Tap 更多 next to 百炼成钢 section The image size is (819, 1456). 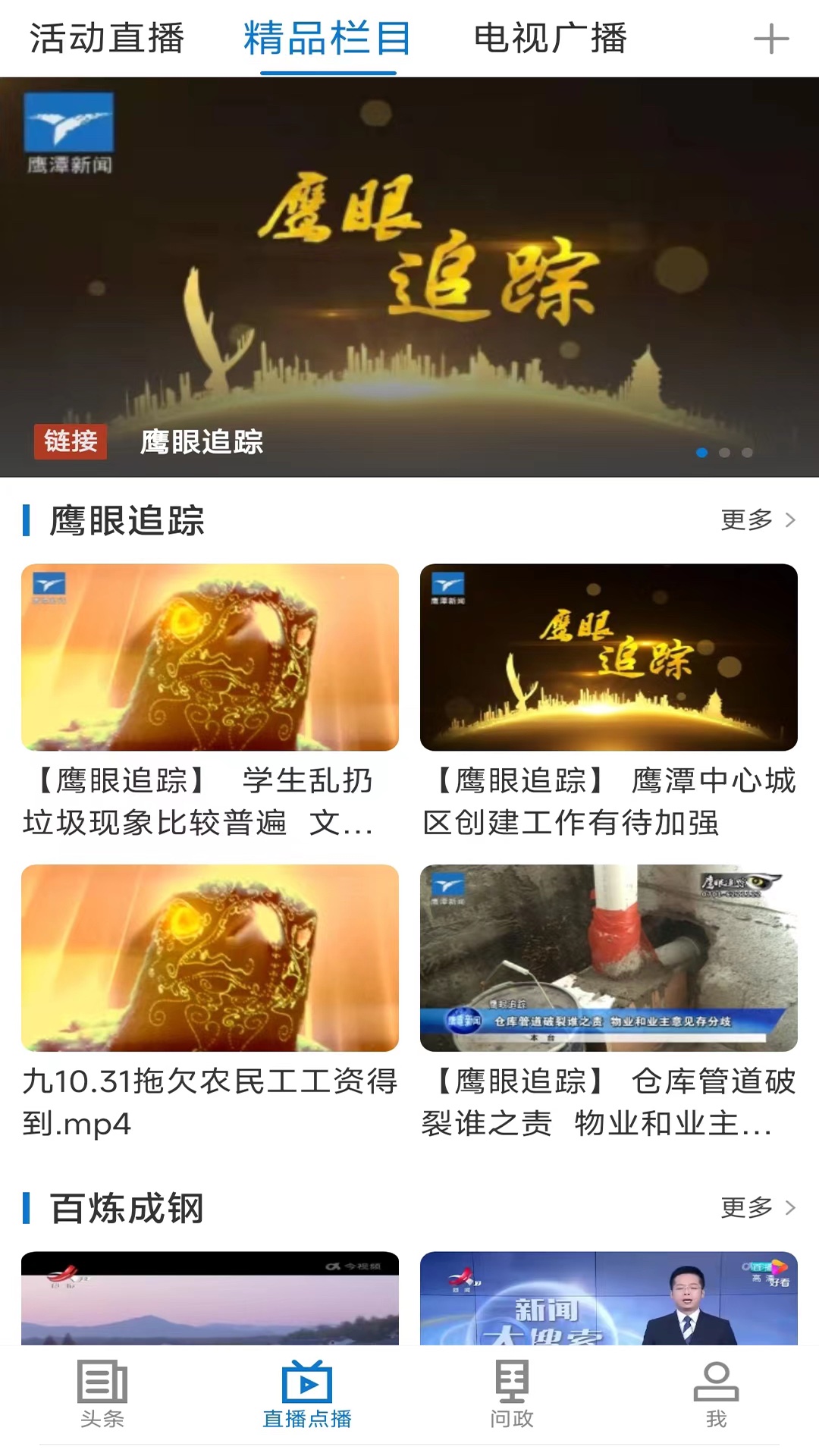point(757,1207)
